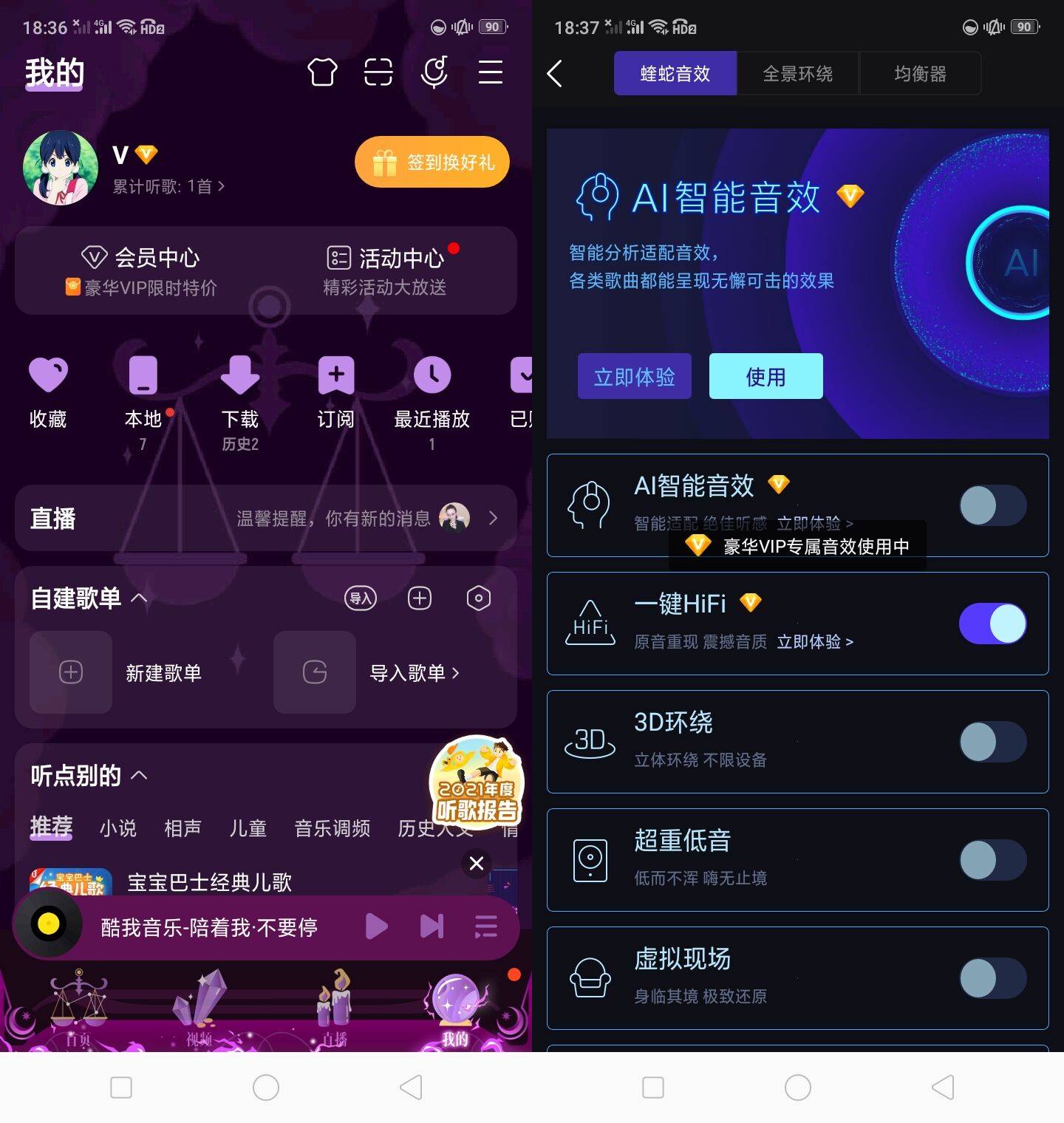Open 最近播放 recent plays
Viewport: 1064px width, 1123px height.
tap(432, 392)
